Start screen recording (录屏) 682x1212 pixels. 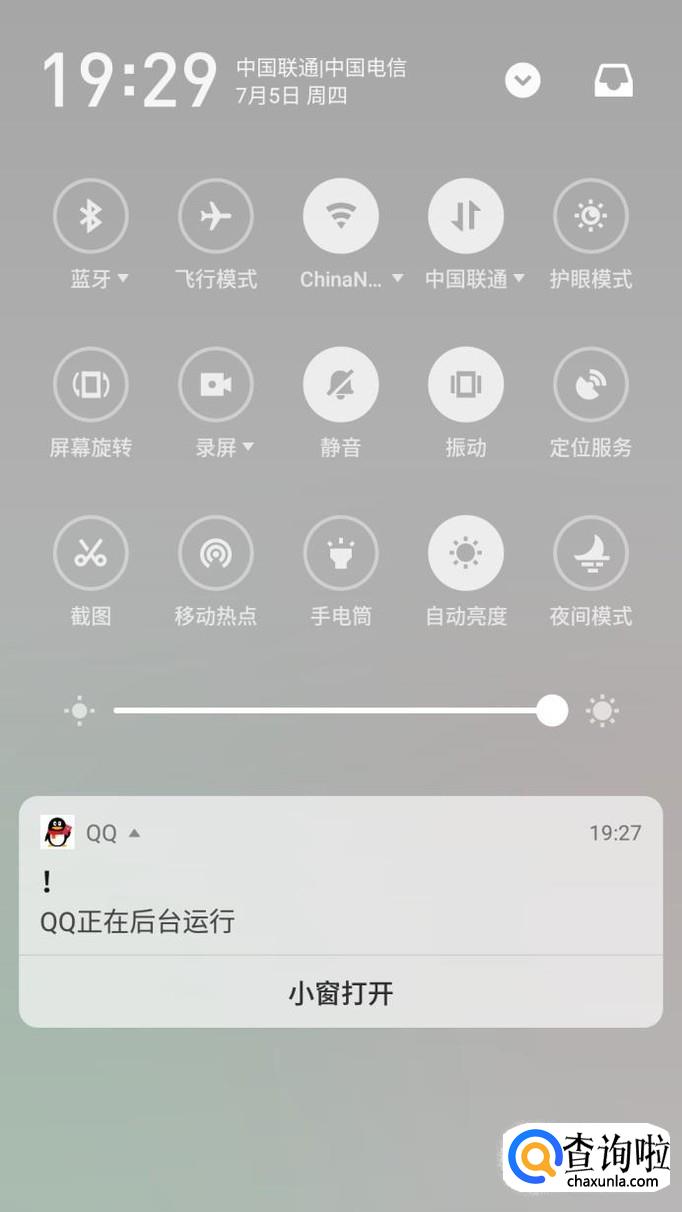pos(216,385)
